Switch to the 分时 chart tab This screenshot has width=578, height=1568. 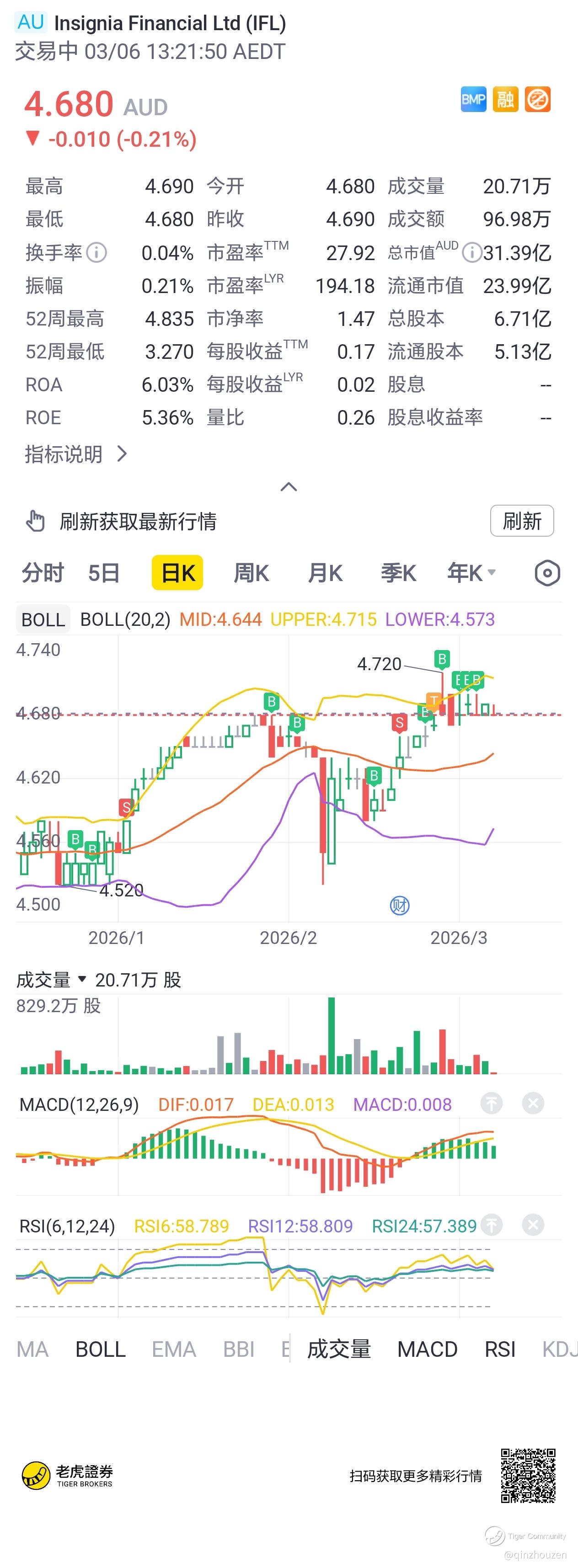pos(43,573)
